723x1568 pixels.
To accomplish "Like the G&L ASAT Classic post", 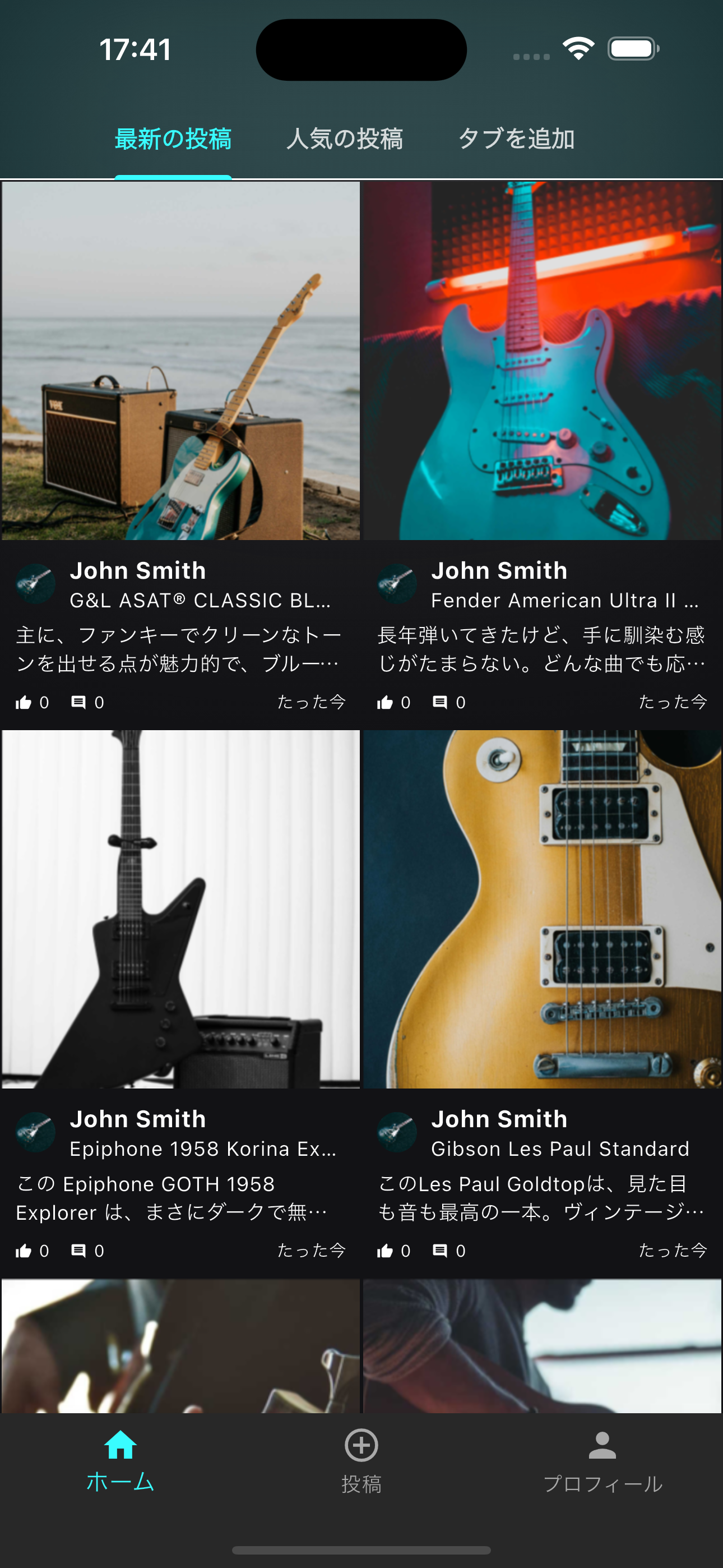I will click(24, 703).
